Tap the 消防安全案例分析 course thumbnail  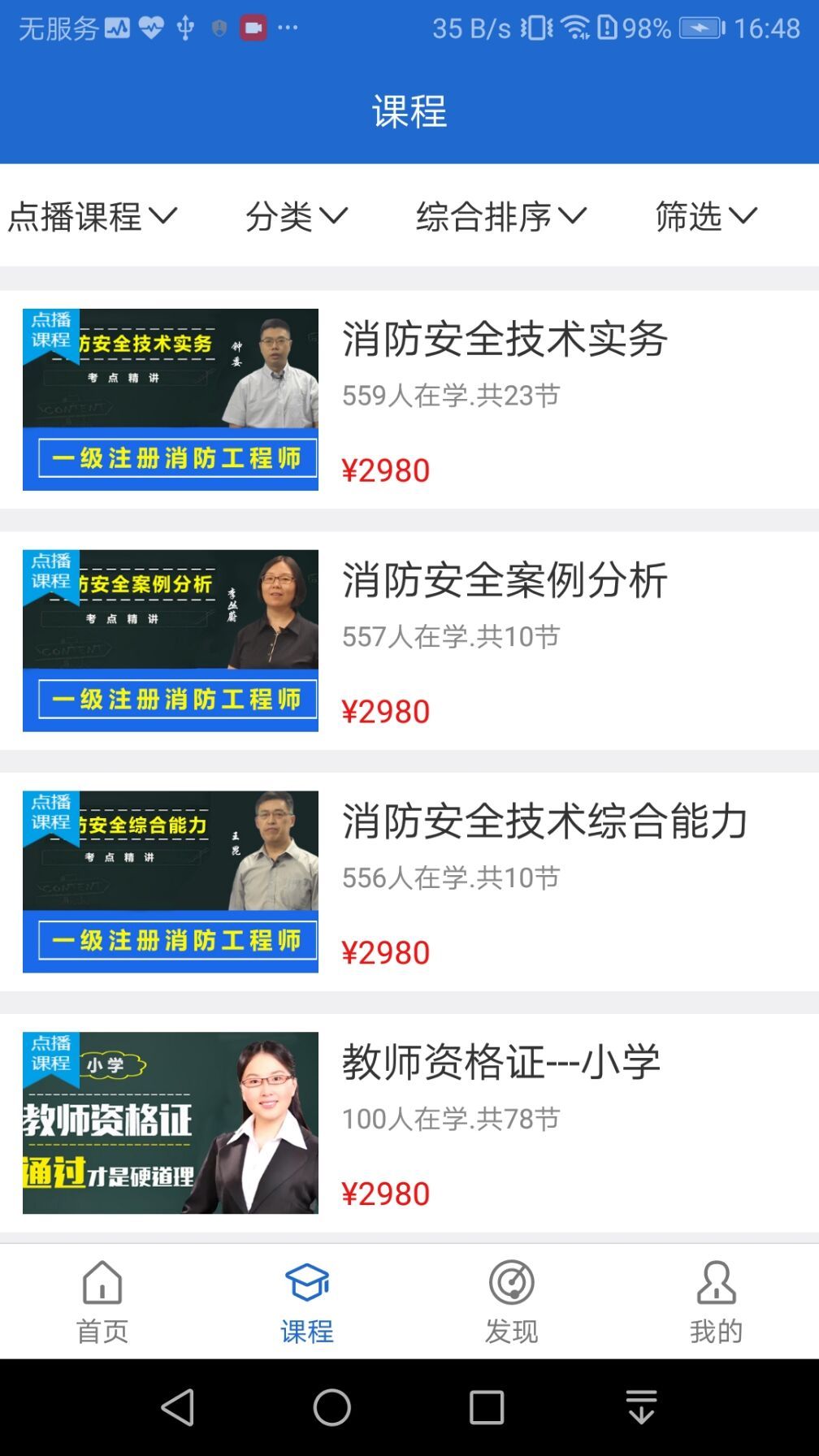click(171, 639)
